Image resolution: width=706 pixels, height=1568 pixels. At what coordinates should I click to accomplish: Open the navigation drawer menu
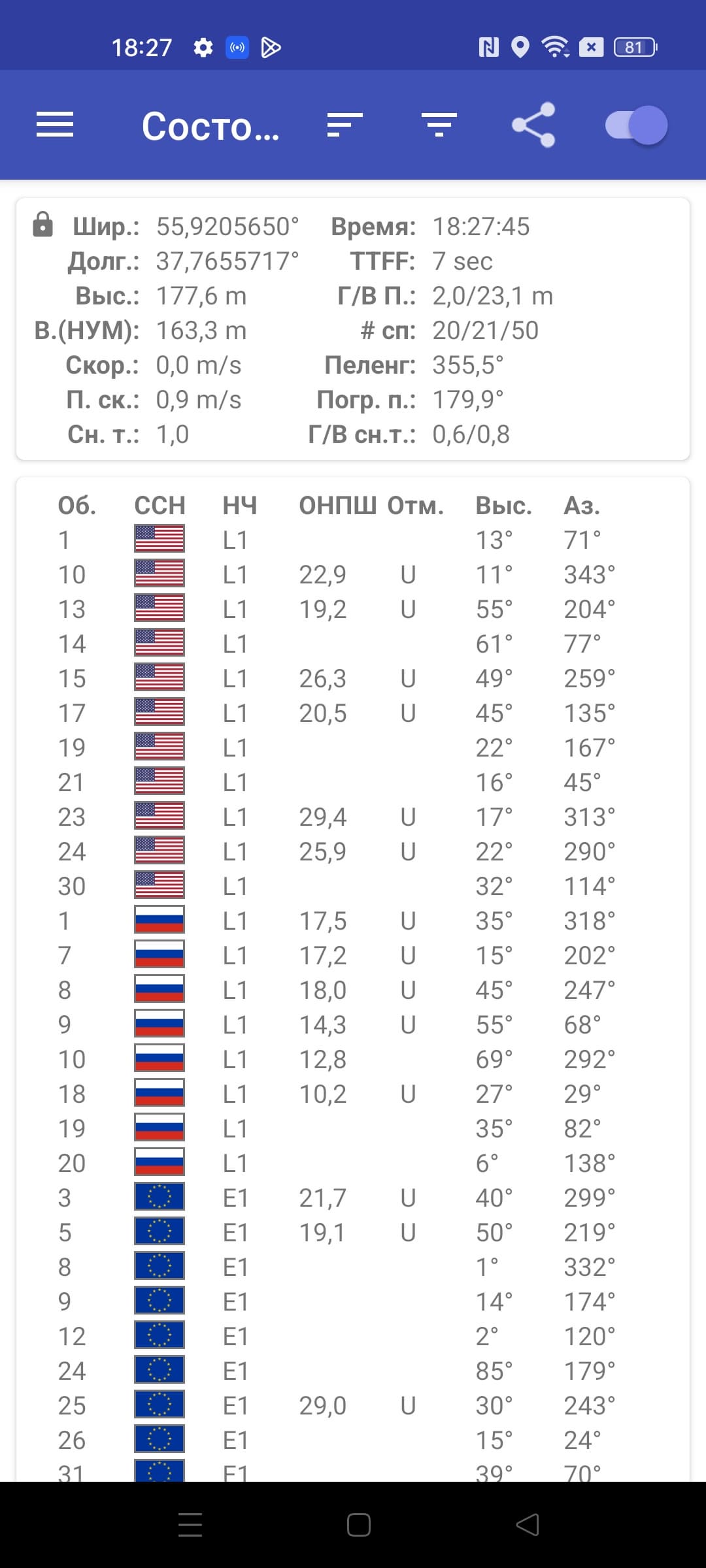point(55,125)
